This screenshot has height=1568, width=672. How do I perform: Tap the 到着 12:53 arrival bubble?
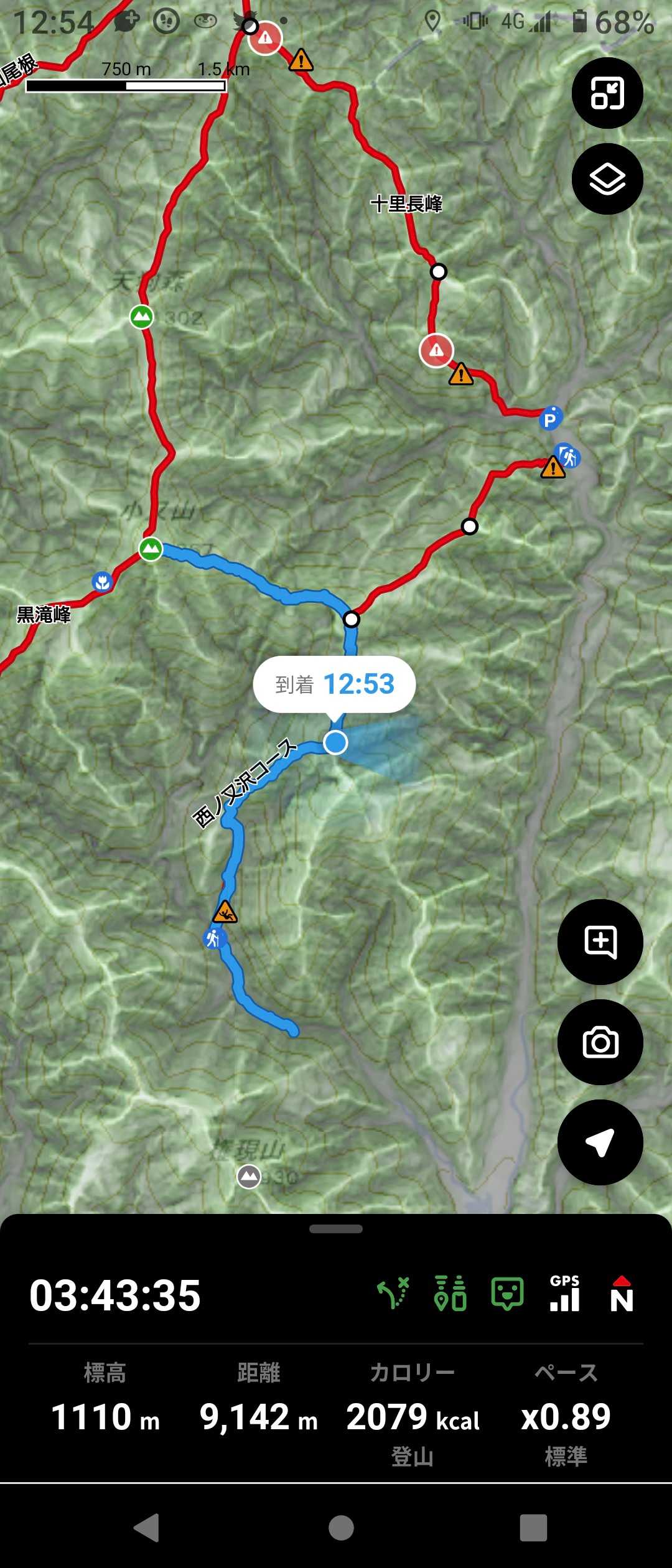[x=334, y=684]
